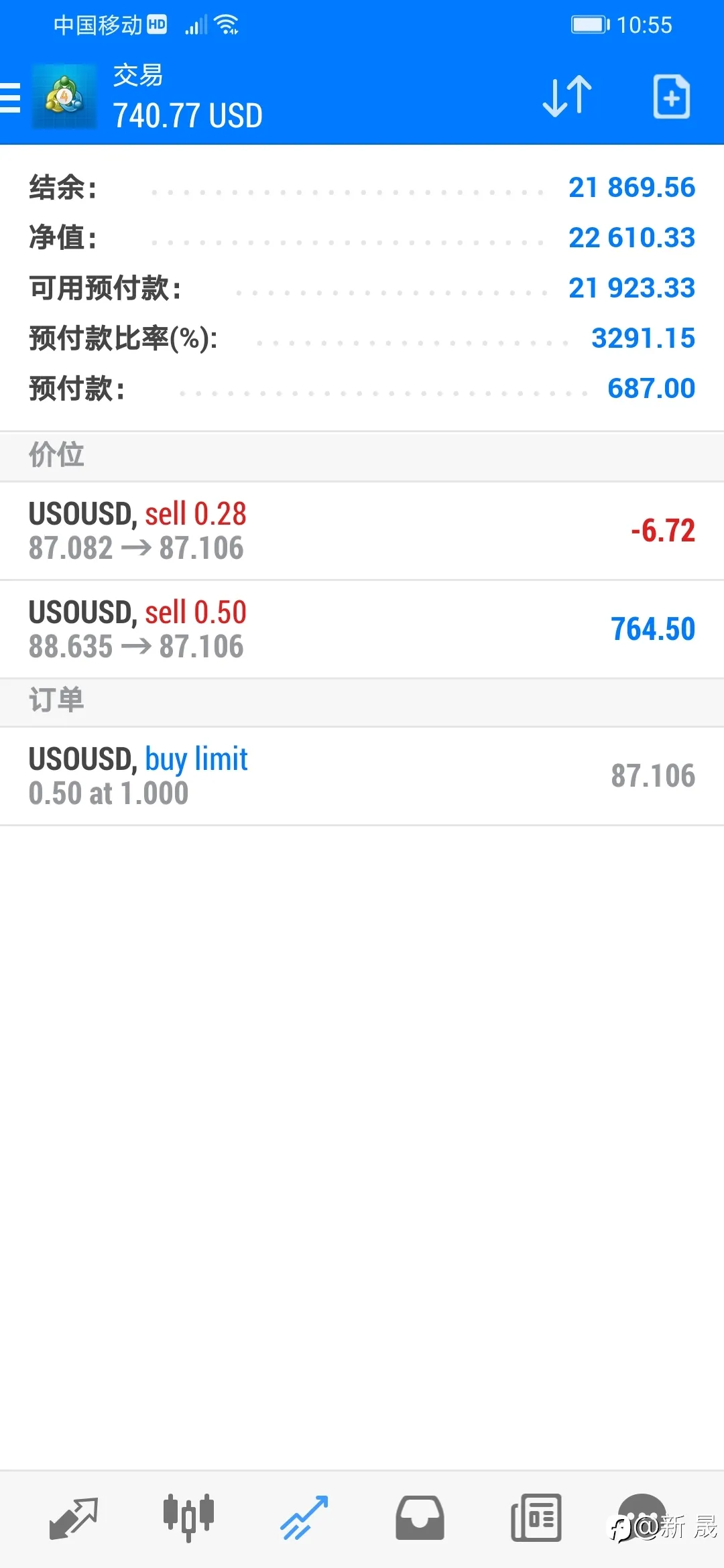This screenshot has width=724, height=1568.
Task: Tap the sort arrows icon
Action: (567, 97)
